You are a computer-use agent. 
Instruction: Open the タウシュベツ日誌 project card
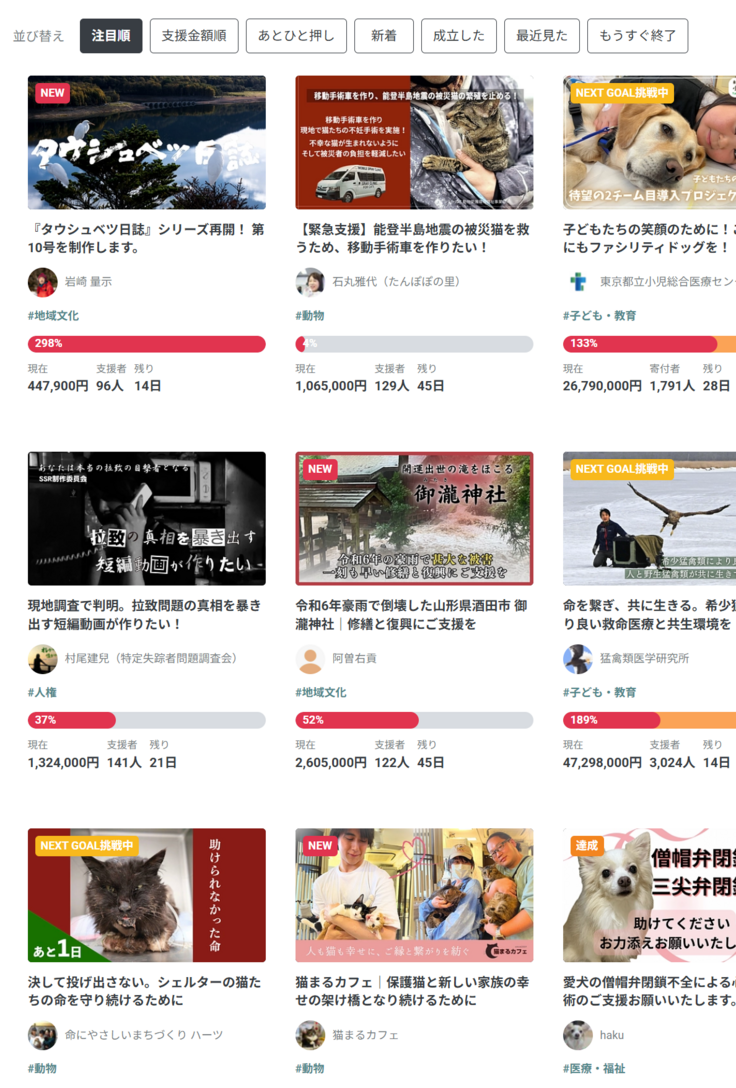click(146, 143)
